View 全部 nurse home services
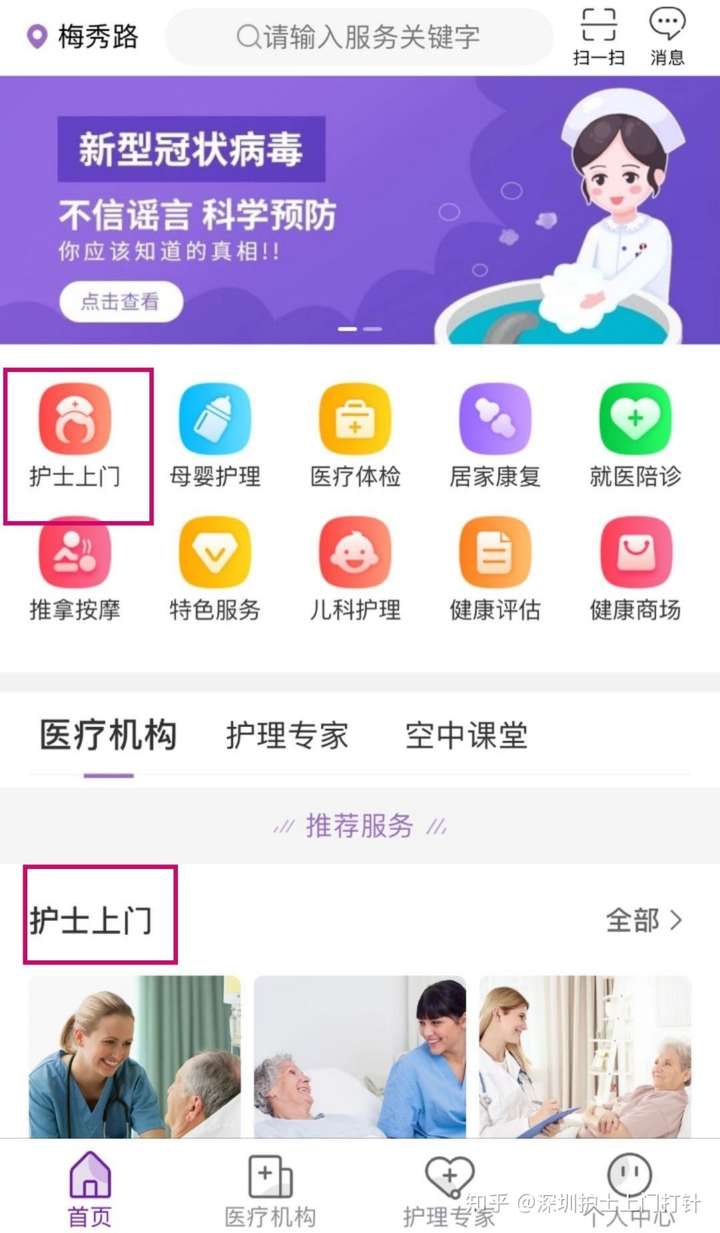720x1233 pixels. 644,920
